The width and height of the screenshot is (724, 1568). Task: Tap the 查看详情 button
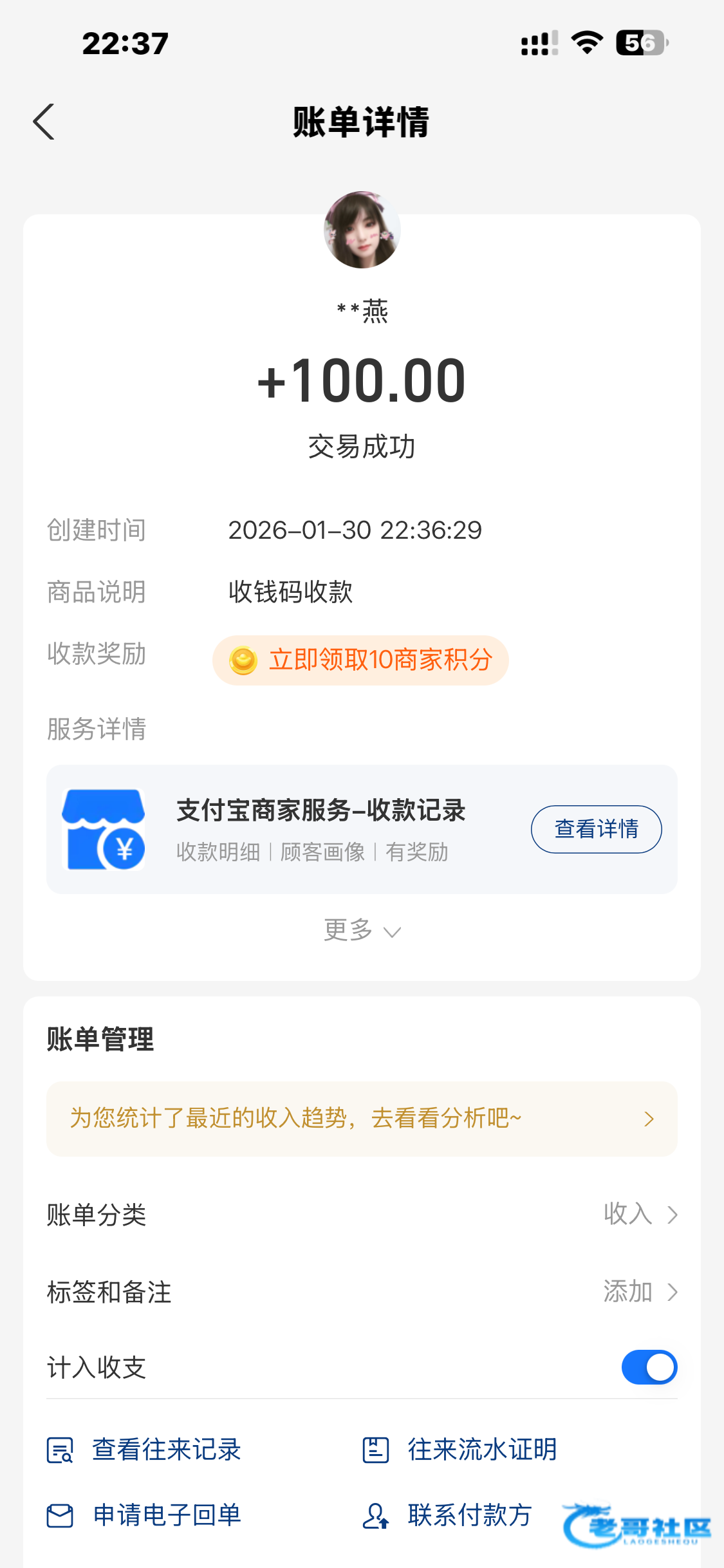pyautogui.click(x=596, y=829)
